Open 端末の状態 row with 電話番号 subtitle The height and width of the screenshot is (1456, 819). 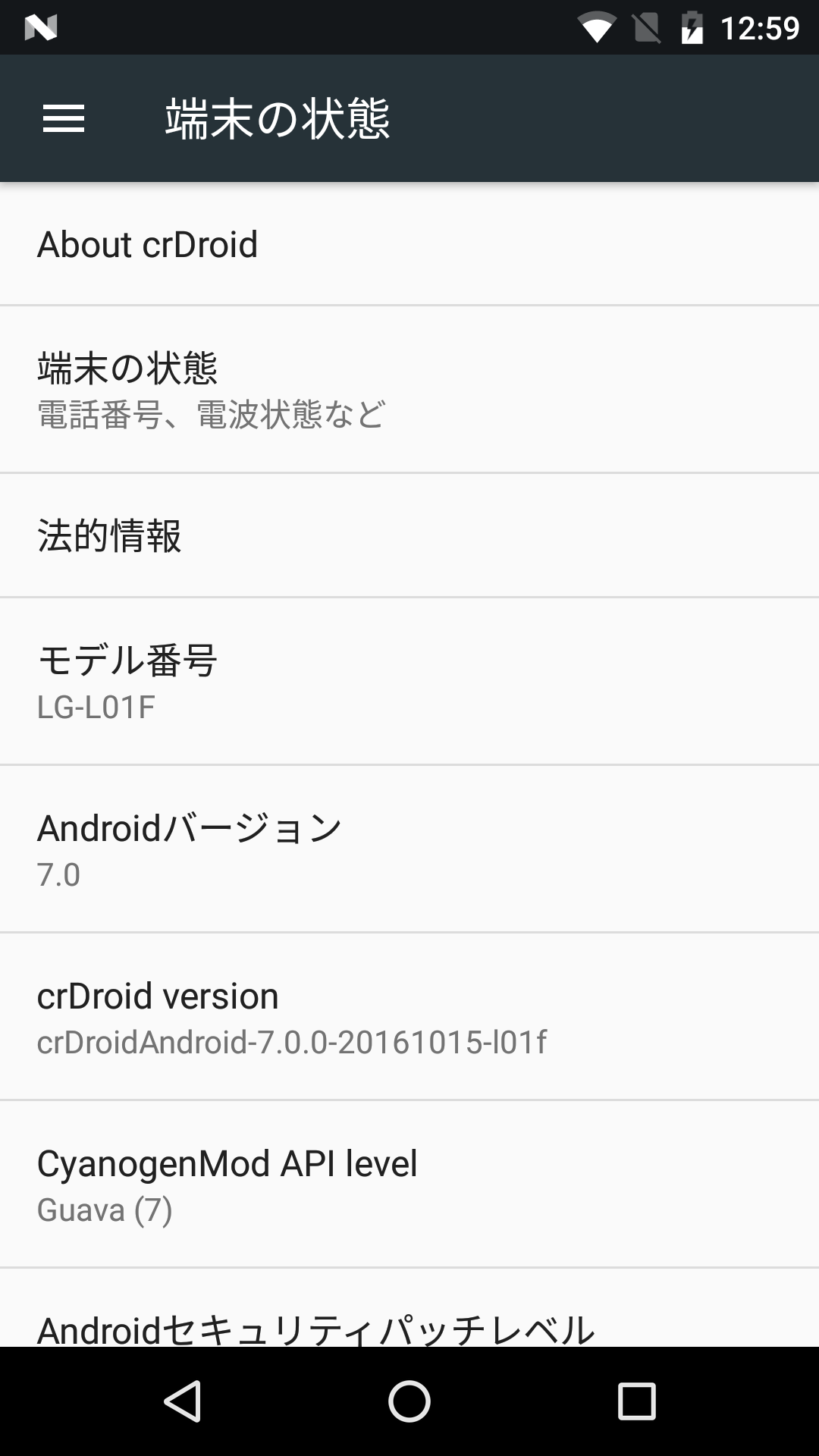409,390
